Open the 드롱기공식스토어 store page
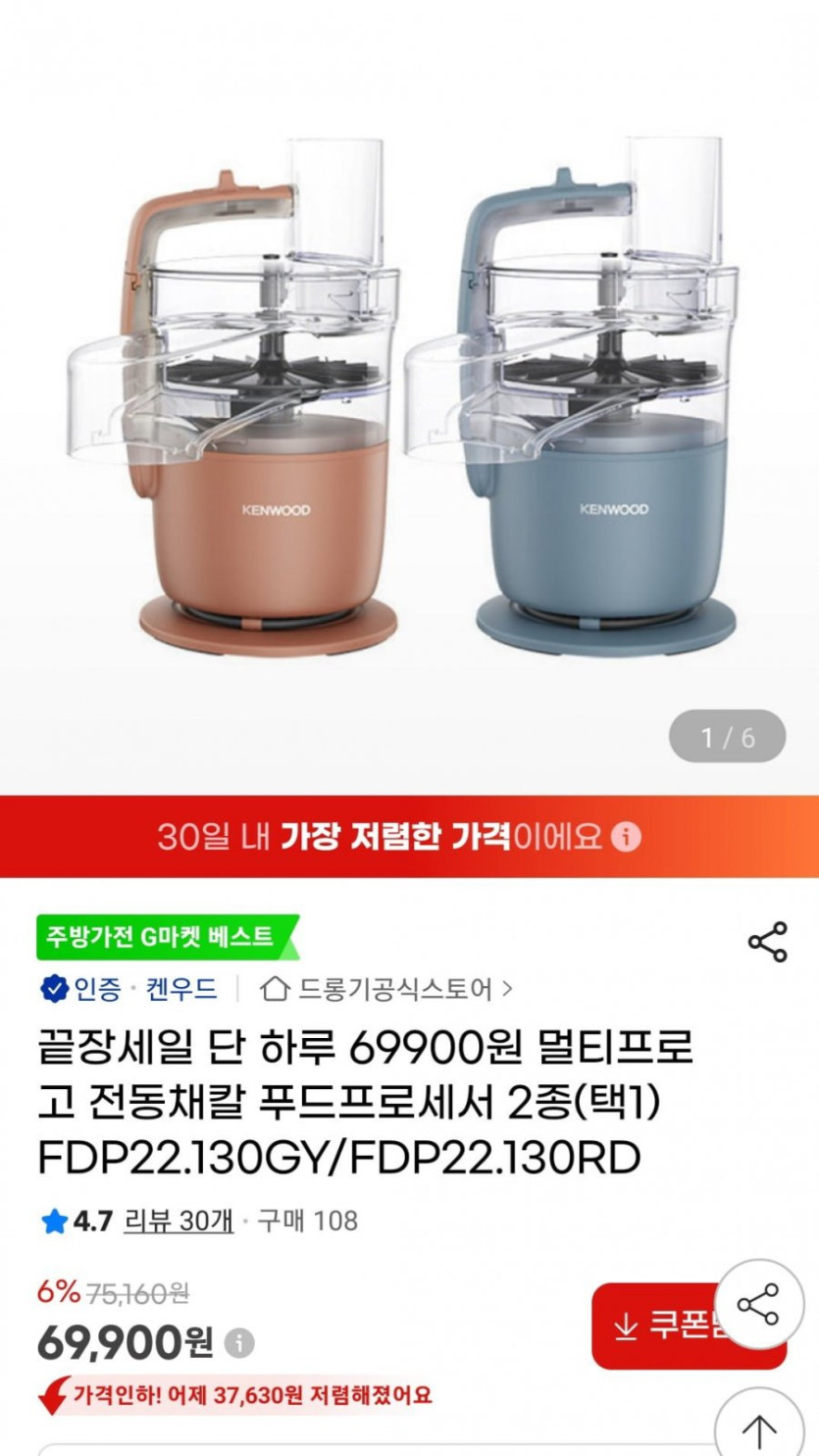The width and height of the screenshot is (819, 1456). coord(386,989)
